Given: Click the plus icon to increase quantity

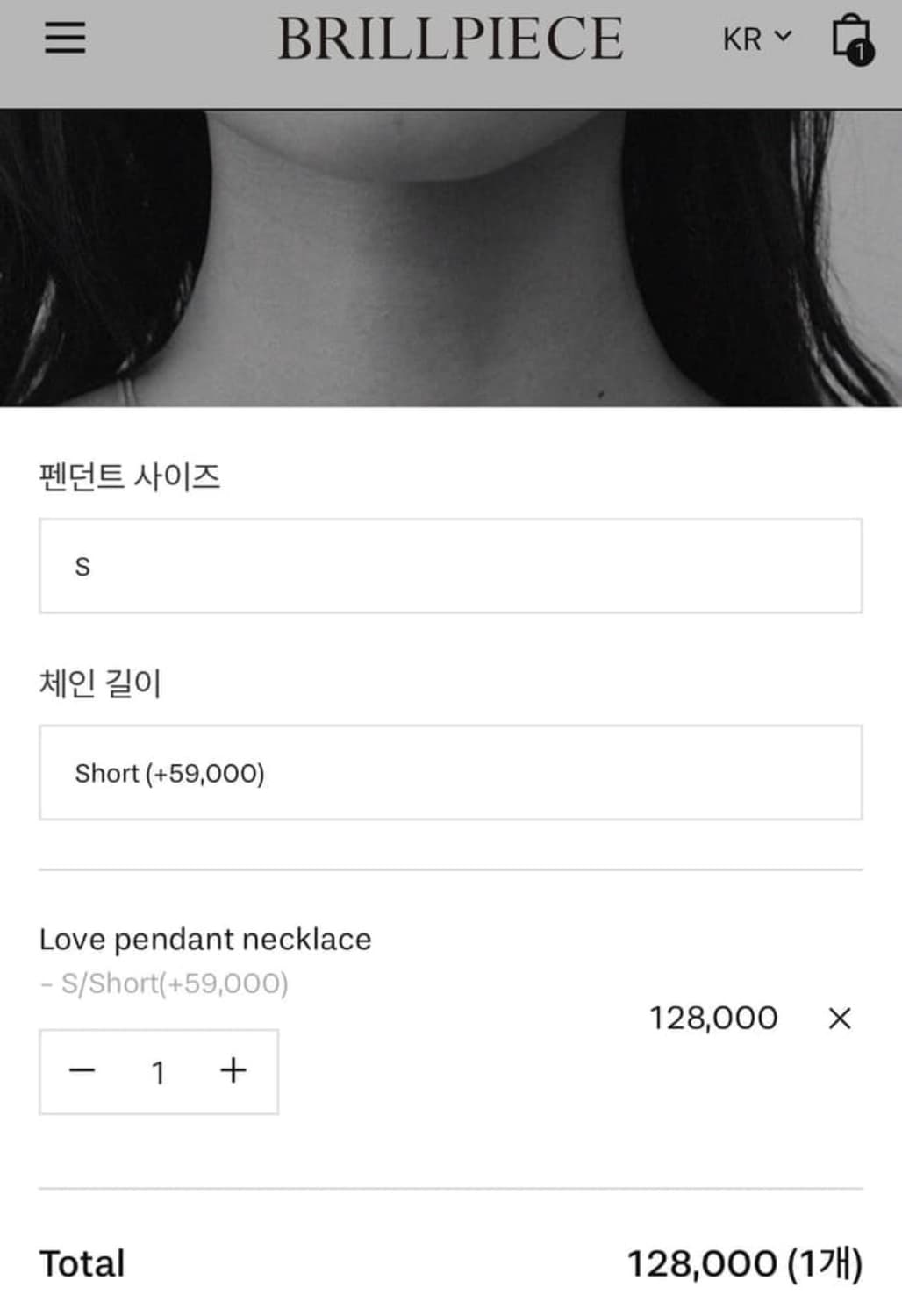Looking at the screenshot, I should 233,1071.
